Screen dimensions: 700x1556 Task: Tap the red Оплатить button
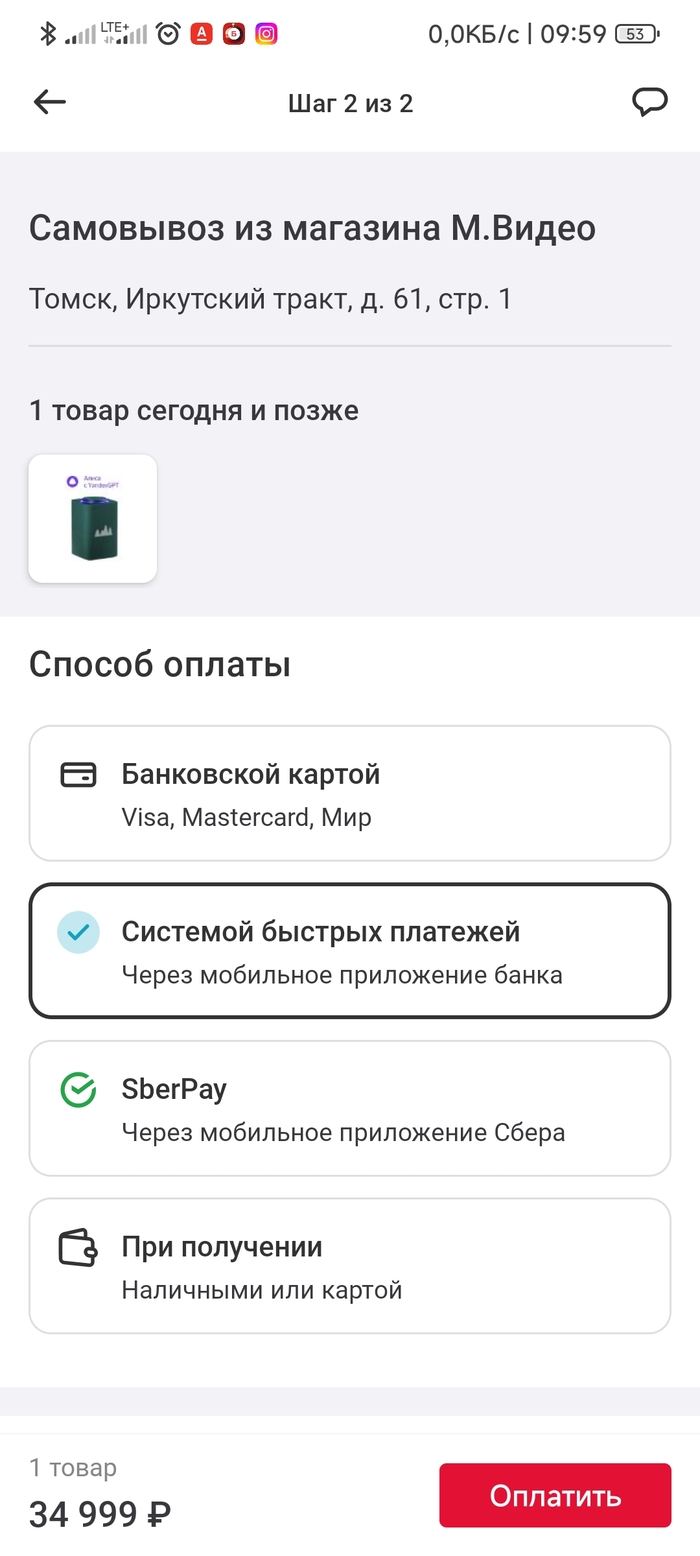[x=555, y=1495]
